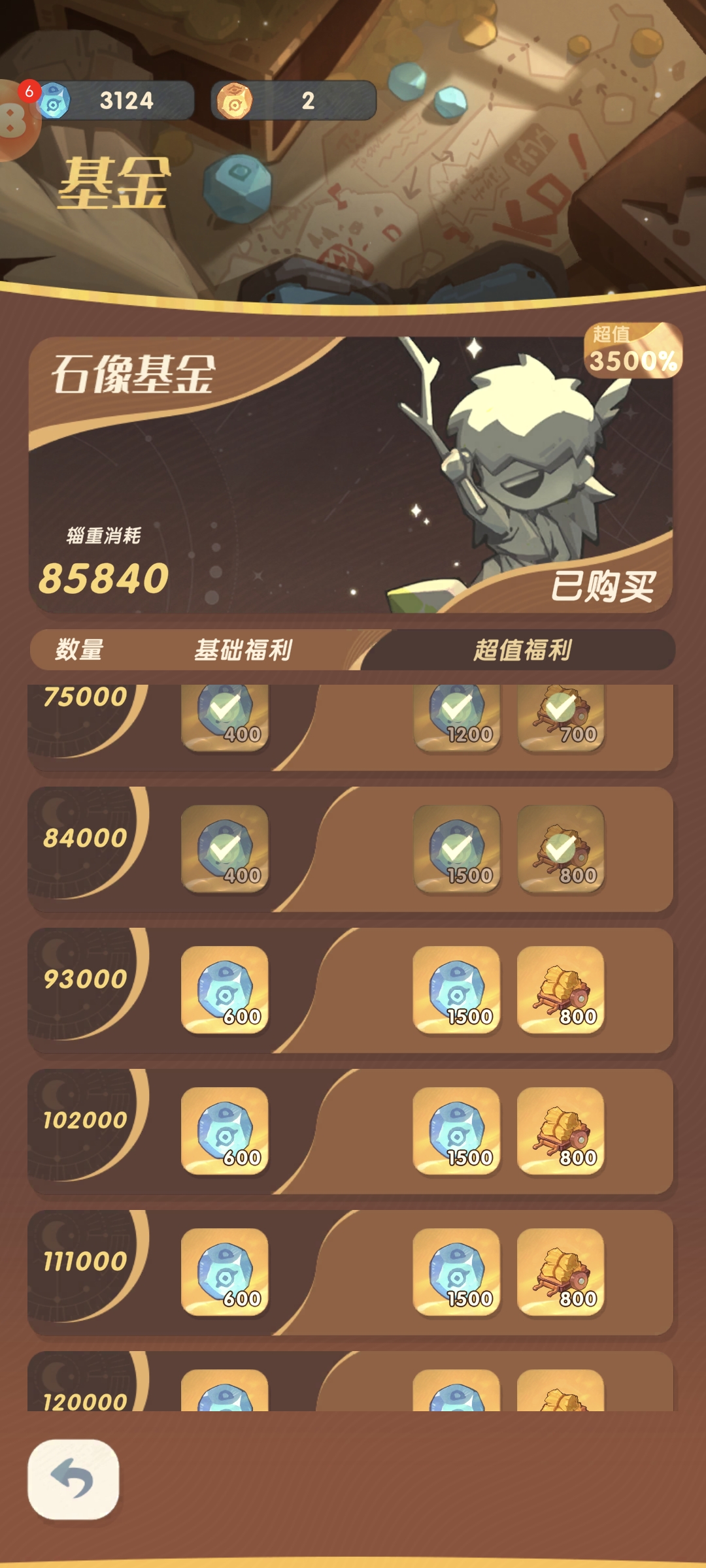Claim the 600 basic reward for 93000

pyautogui.click(x=225, y=989)
